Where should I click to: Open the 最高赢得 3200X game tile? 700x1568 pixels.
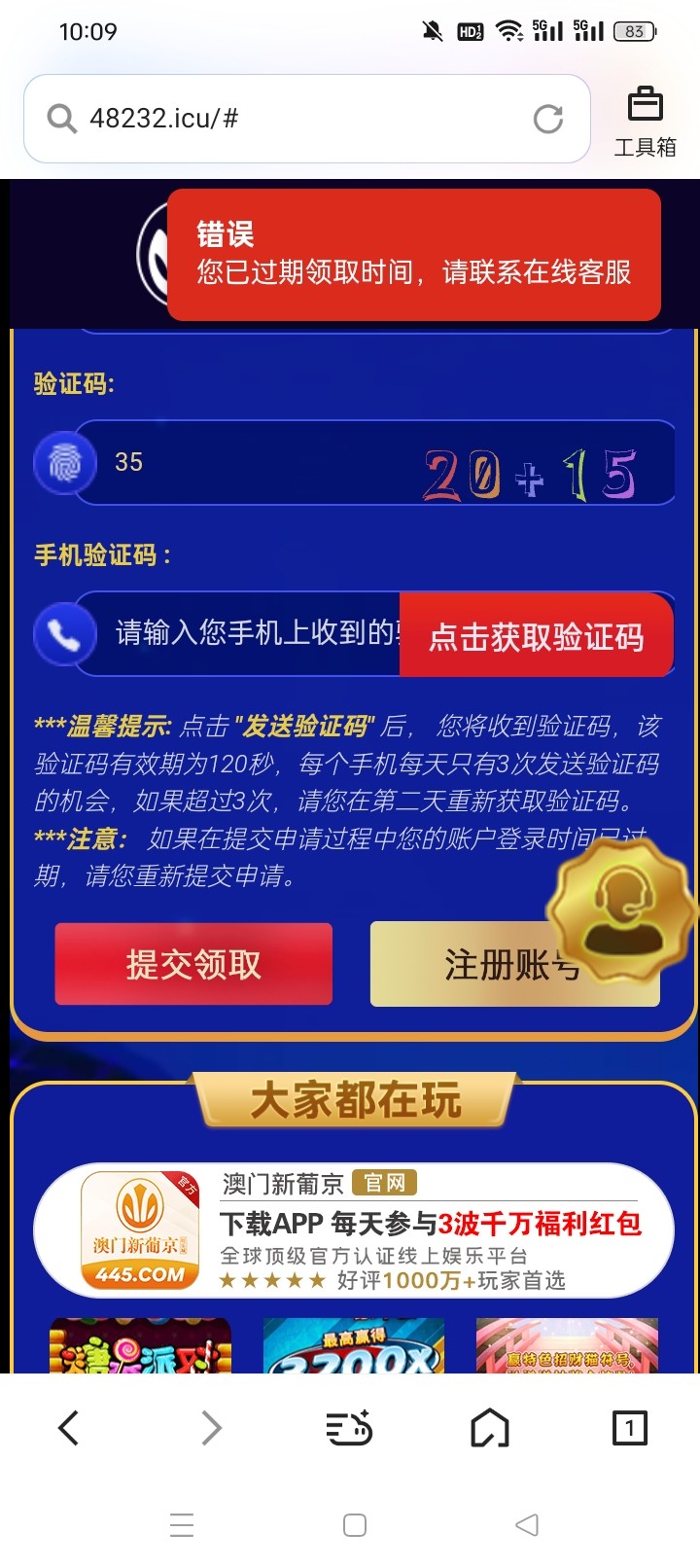point(354,1347)
